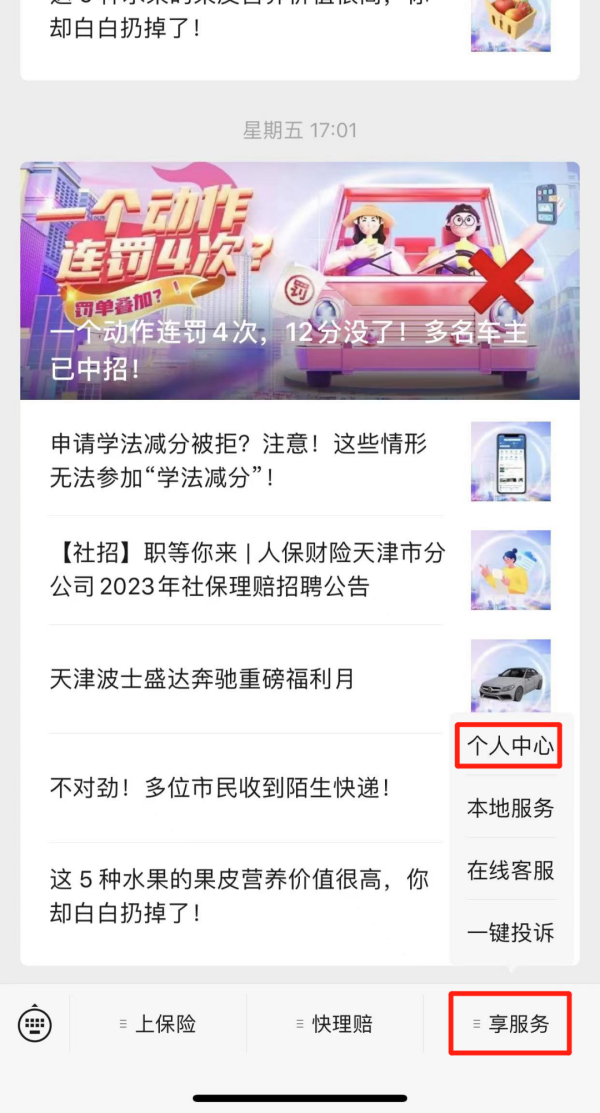The height and width of the screenshot is (1113, 600).
Task: Open 人保财险天津市分公司社招 article
Action: [x=247, y=569]
